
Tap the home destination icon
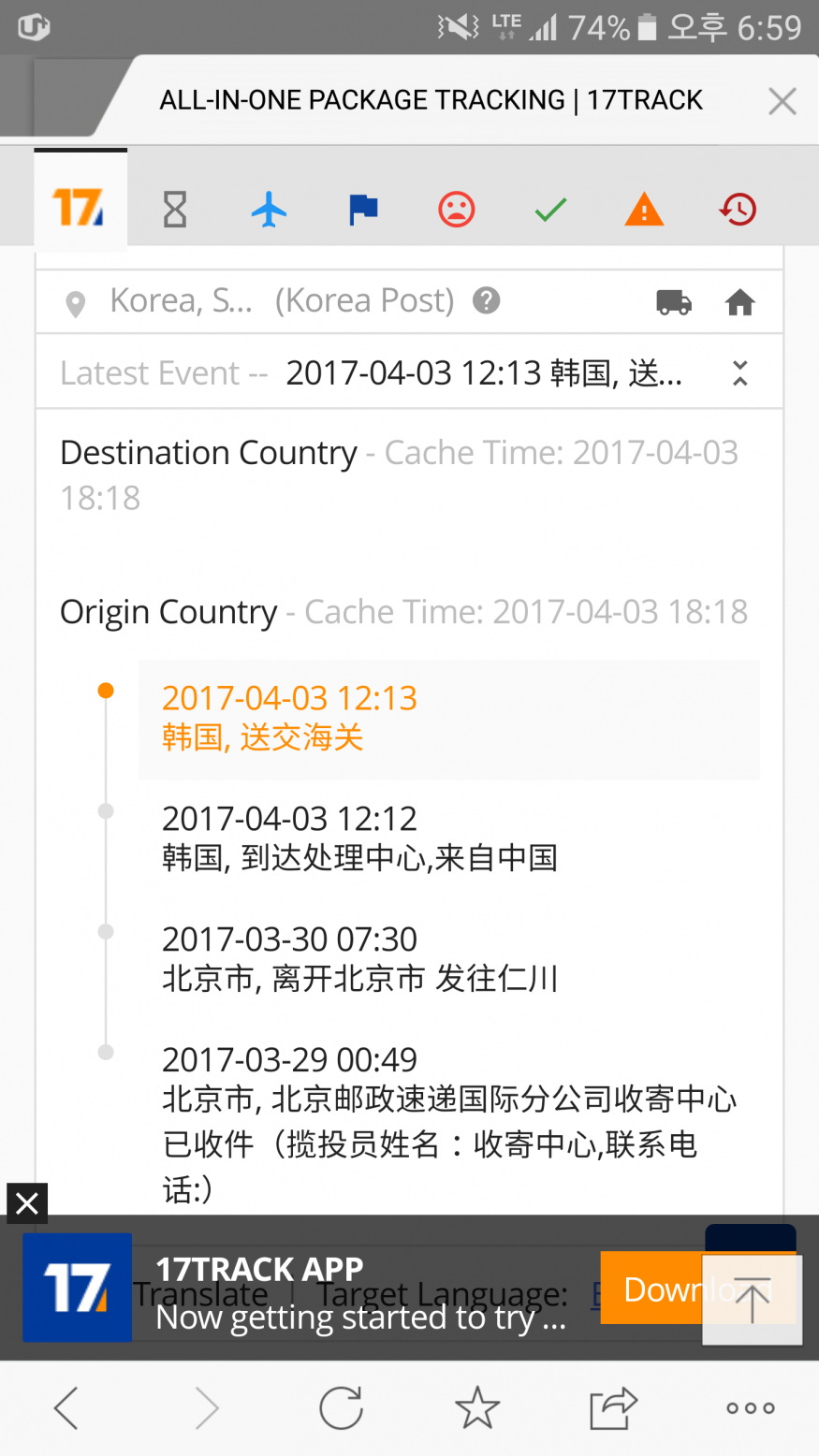740,302
